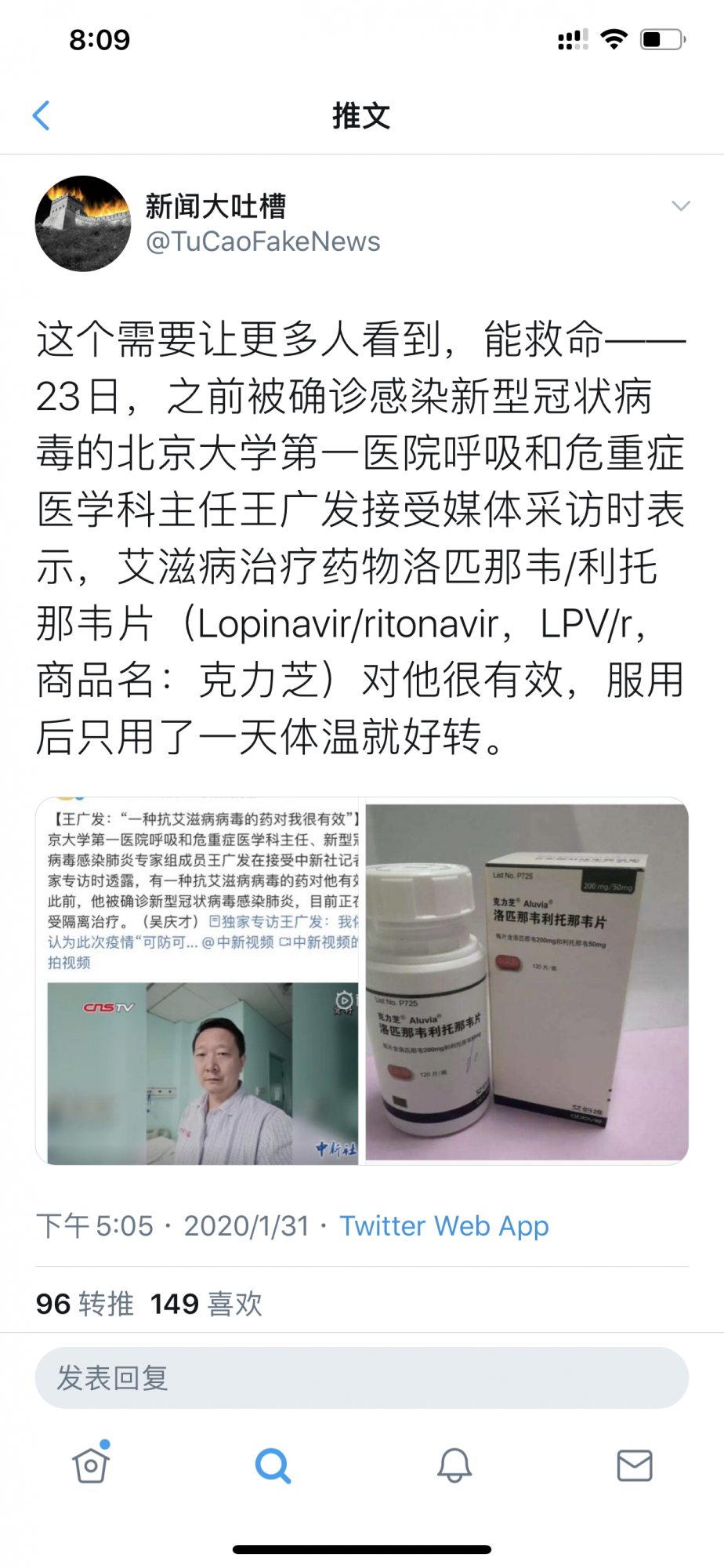
Task: View the 96 retweets list
Action: (x=85, y=1304)
